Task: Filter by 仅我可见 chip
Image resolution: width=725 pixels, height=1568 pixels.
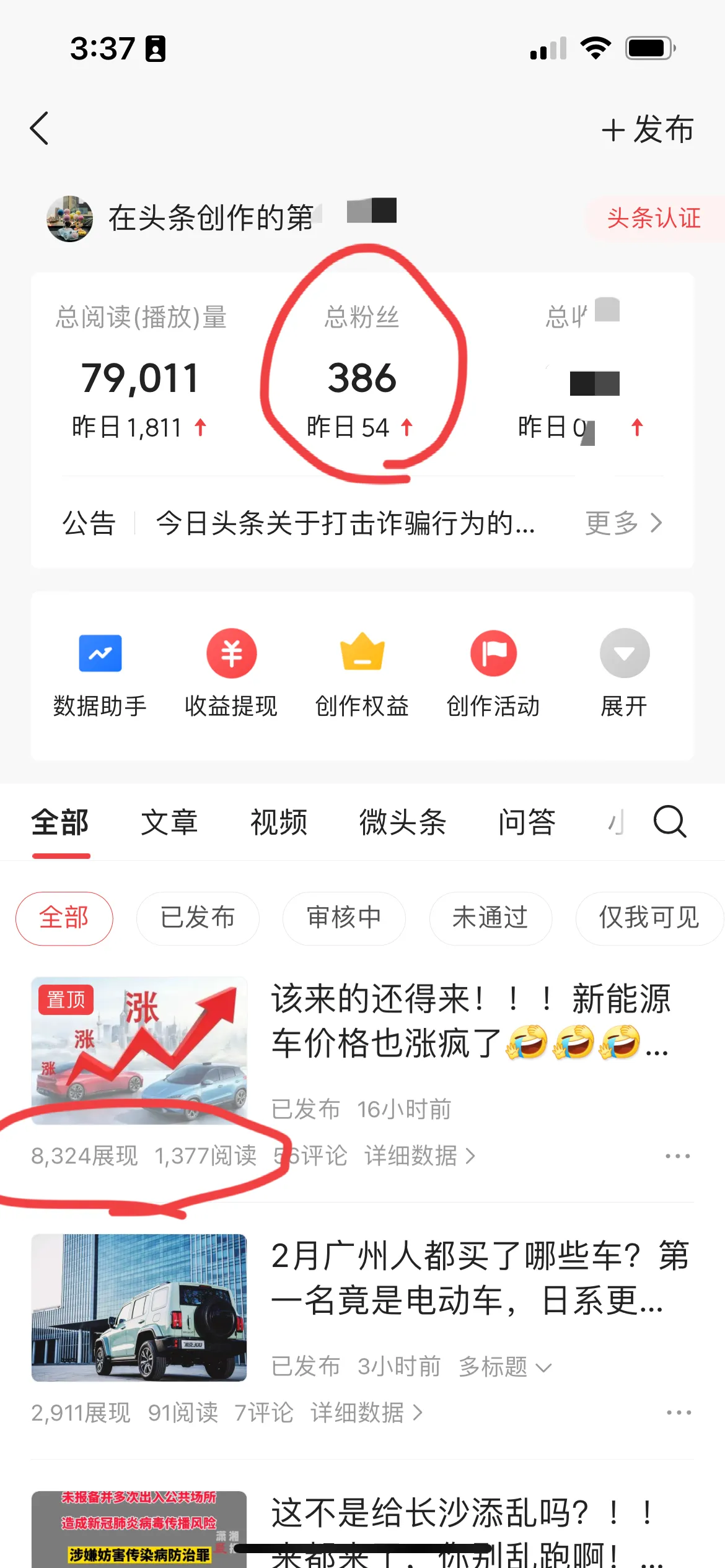Action: pos(648,918)
